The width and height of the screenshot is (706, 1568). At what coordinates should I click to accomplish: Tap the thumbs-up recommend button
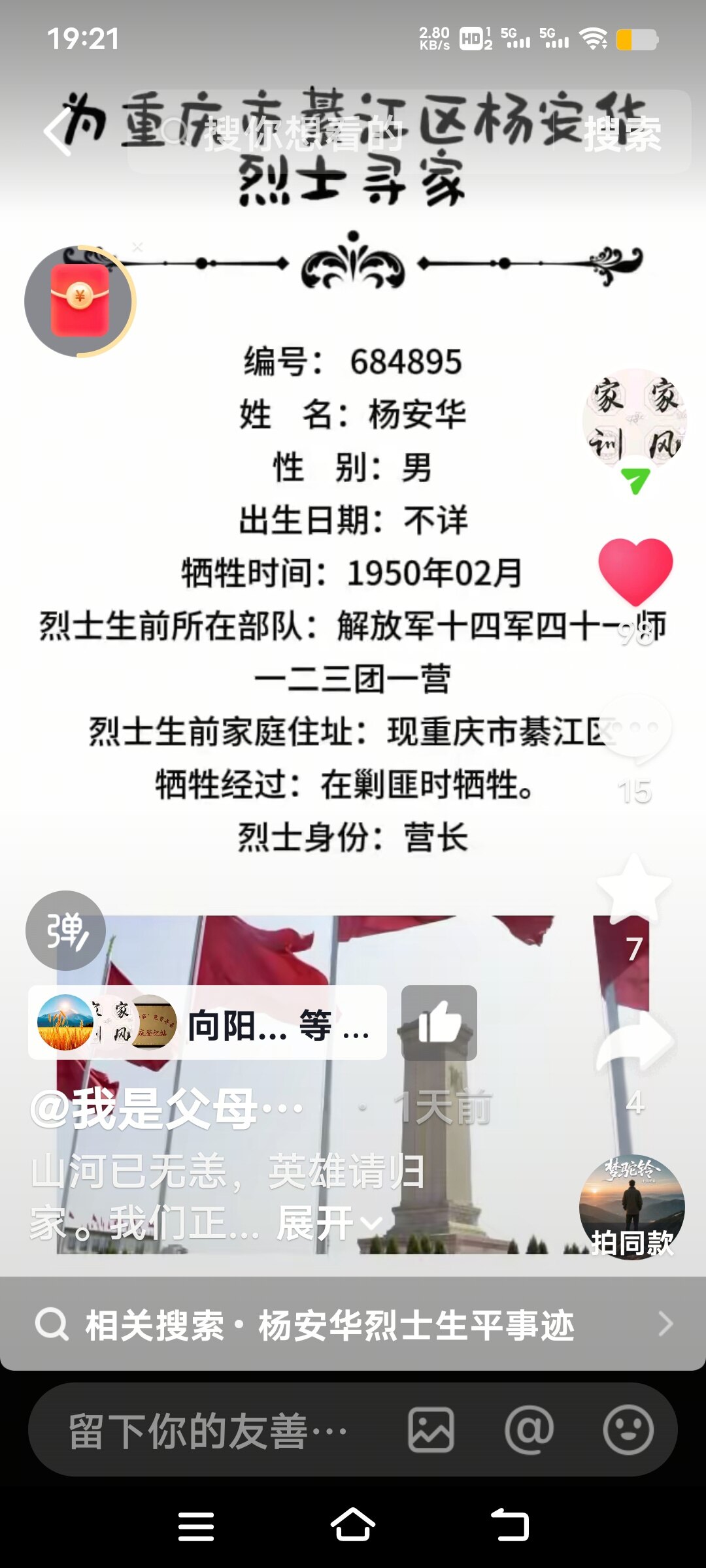(x=439, y=1022)
